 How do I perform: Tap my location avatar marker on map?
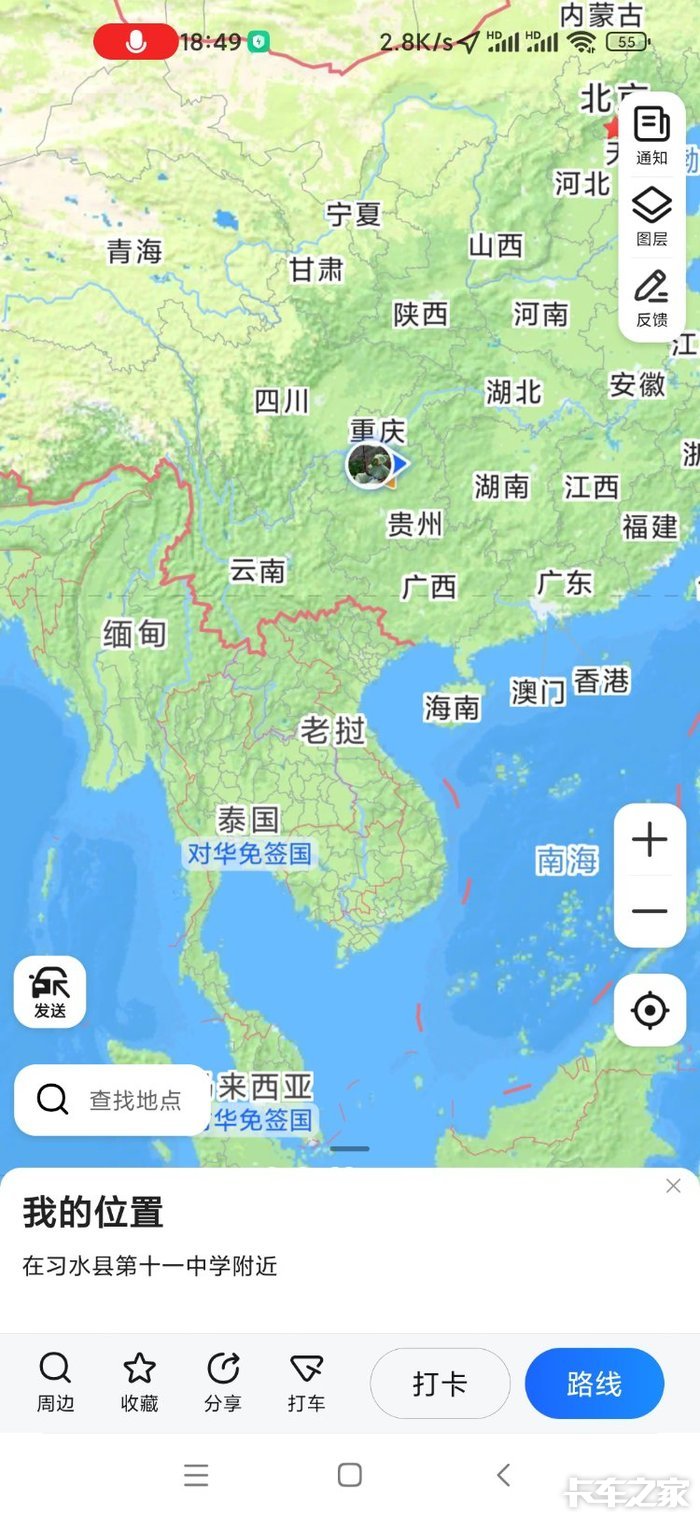pos(370,466)
